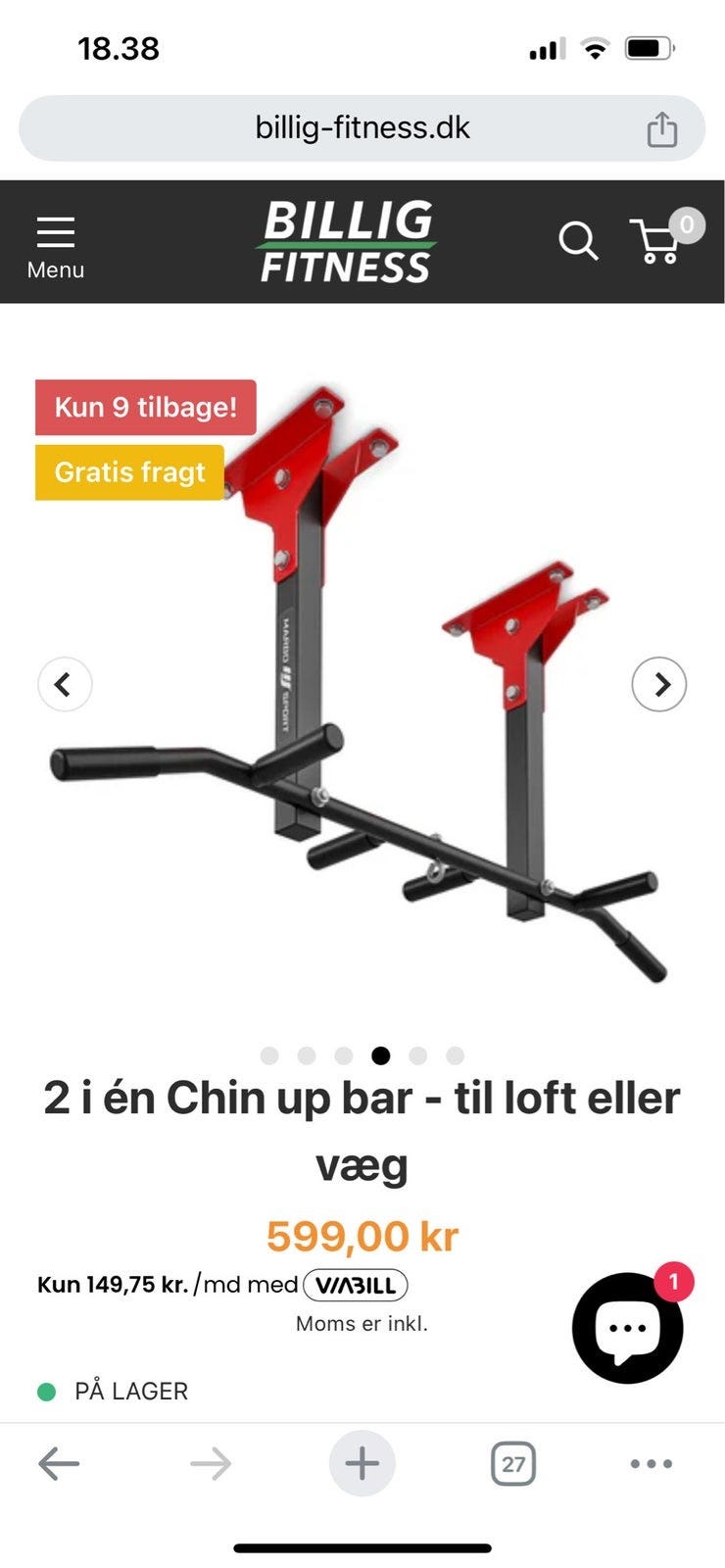Screen dimensions: 725x1568
Task: Open a new browser tab with the plus icon
Action: (x=362, y=1464)
